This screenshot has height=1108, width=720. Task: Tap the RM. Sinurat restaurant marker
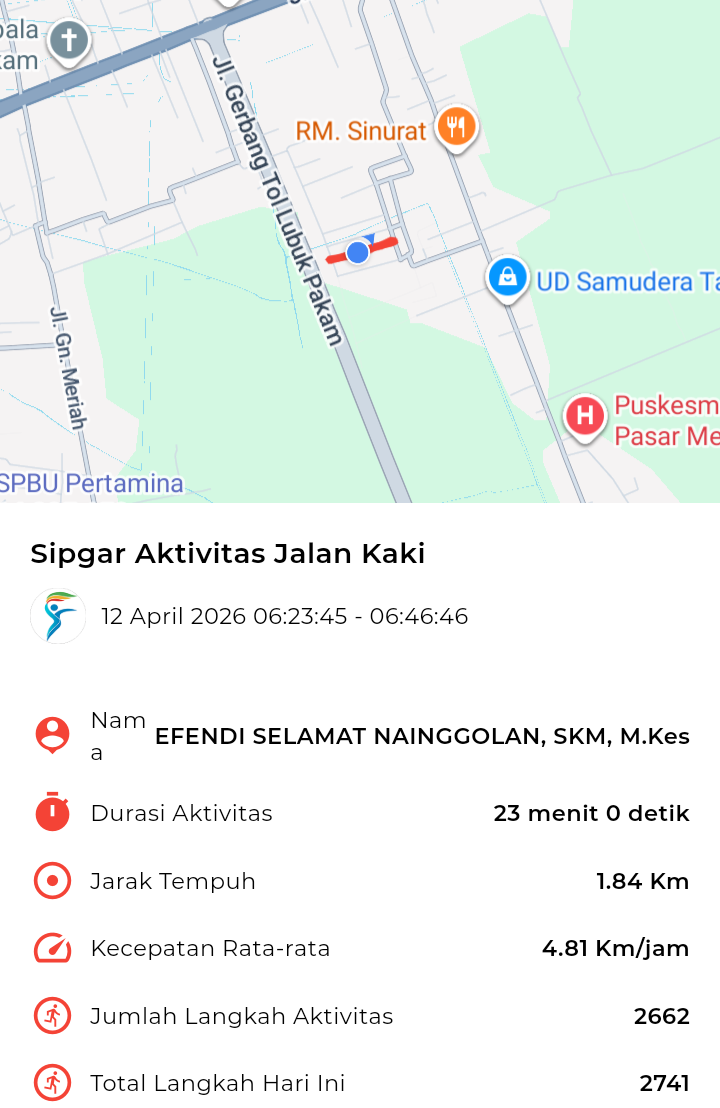pos(456,127)
